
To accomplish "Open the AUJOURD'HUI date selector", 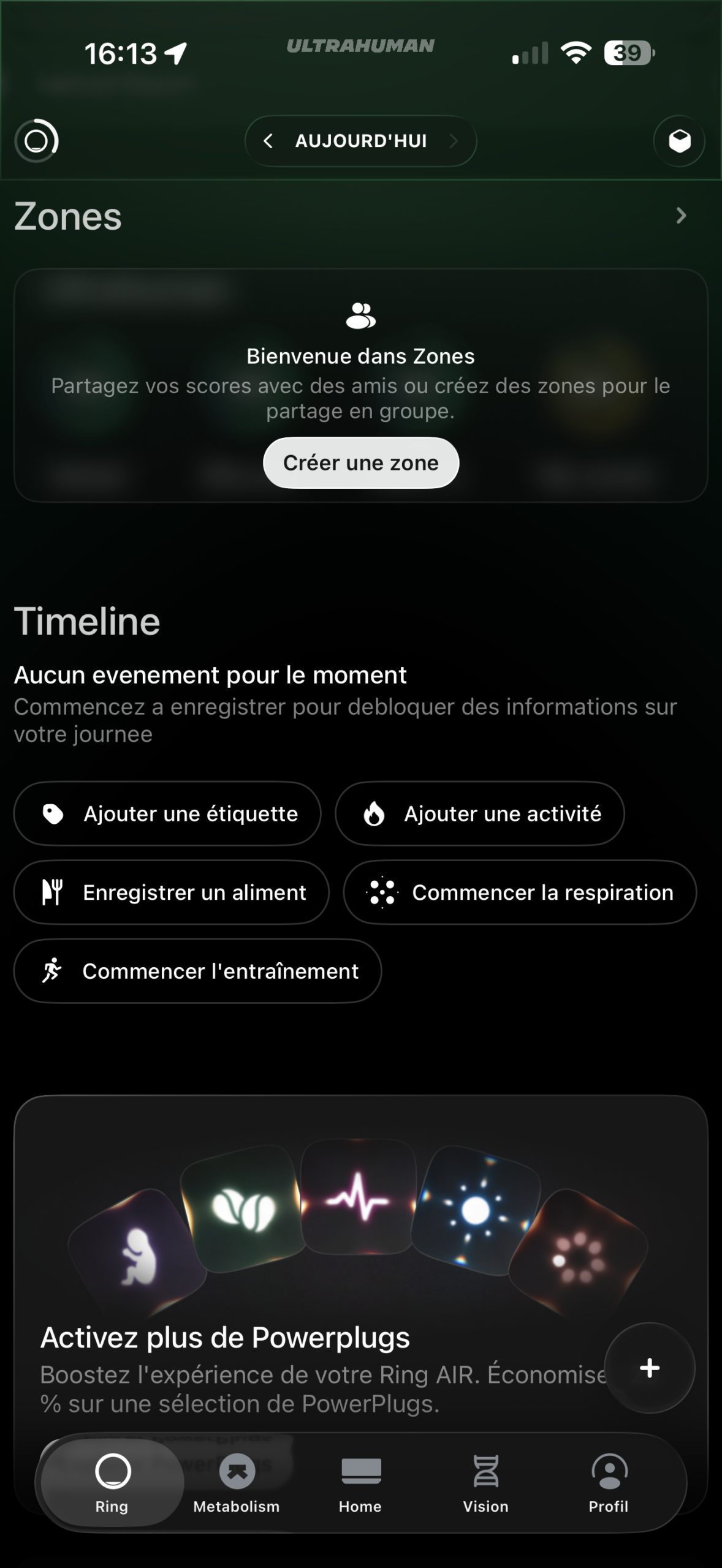I will point(360,141).
